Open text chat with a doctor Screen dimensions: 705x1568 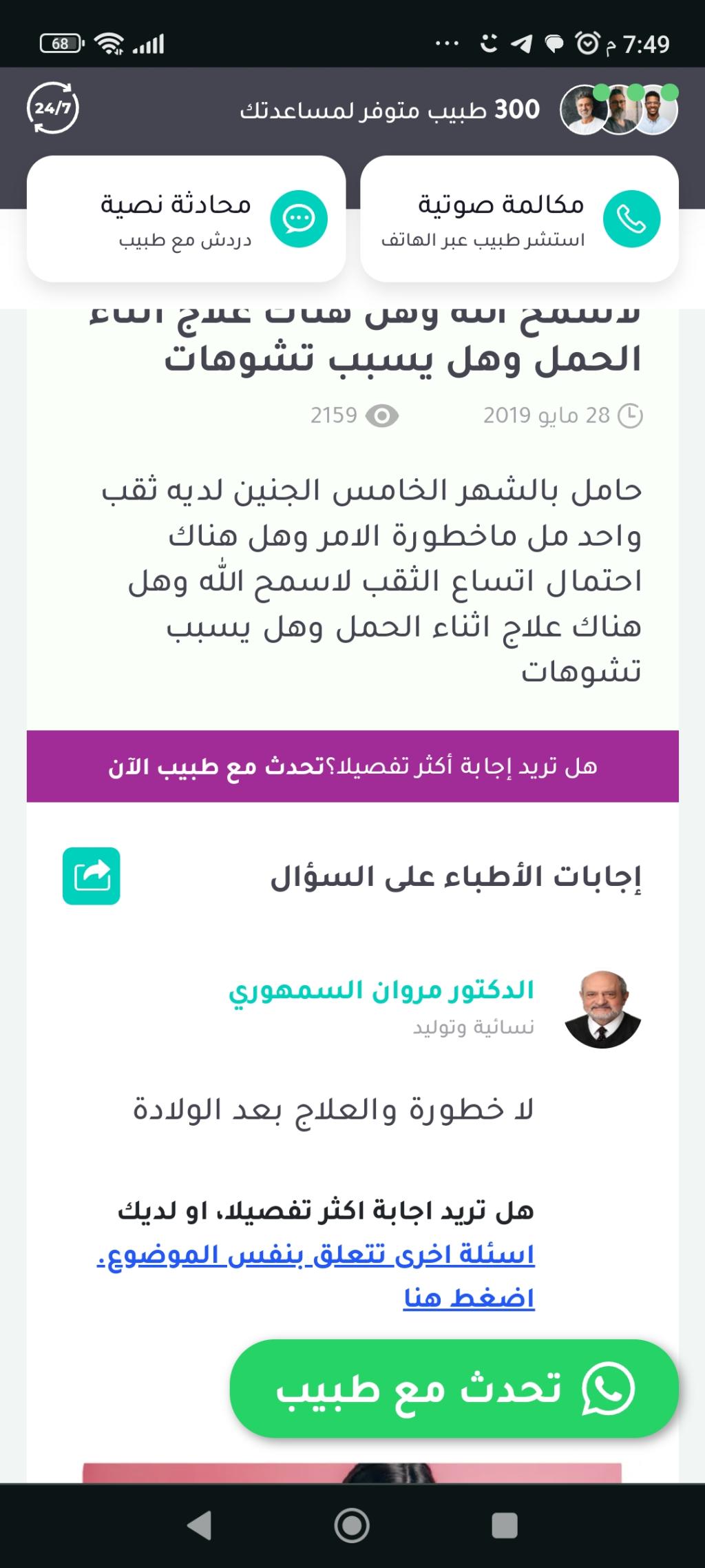186,219
